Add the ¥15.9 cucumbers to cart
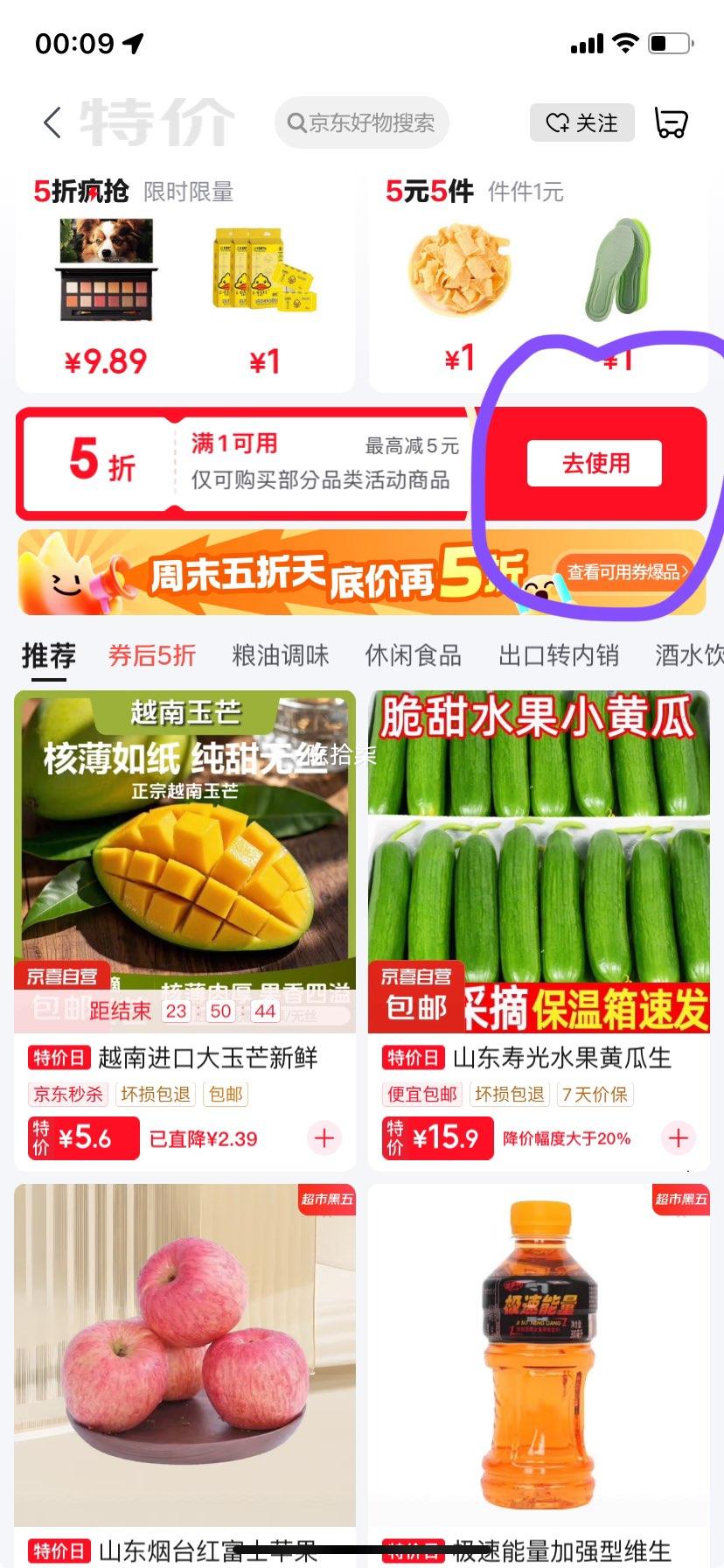 [679, 1137]
